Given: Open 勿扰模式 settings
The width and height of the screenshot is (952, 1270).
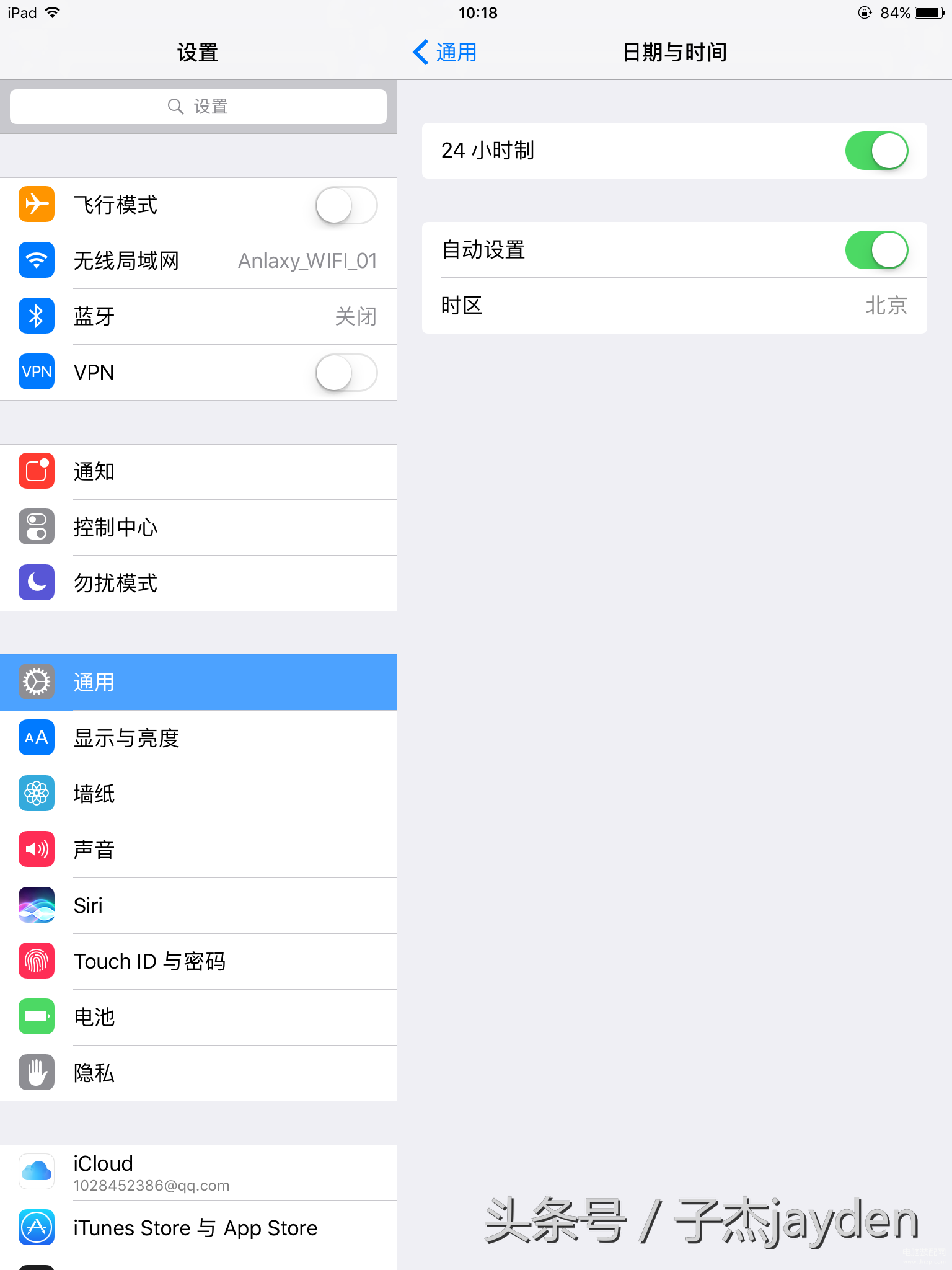Looking at the screenshot, I should pos(198,584).
